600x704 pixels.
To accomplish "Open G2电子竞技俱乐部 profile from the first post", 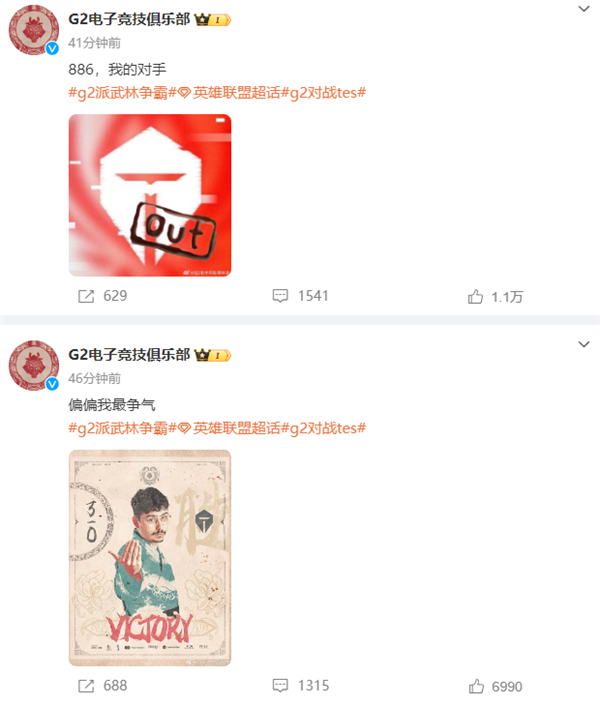I will (129, 19).
